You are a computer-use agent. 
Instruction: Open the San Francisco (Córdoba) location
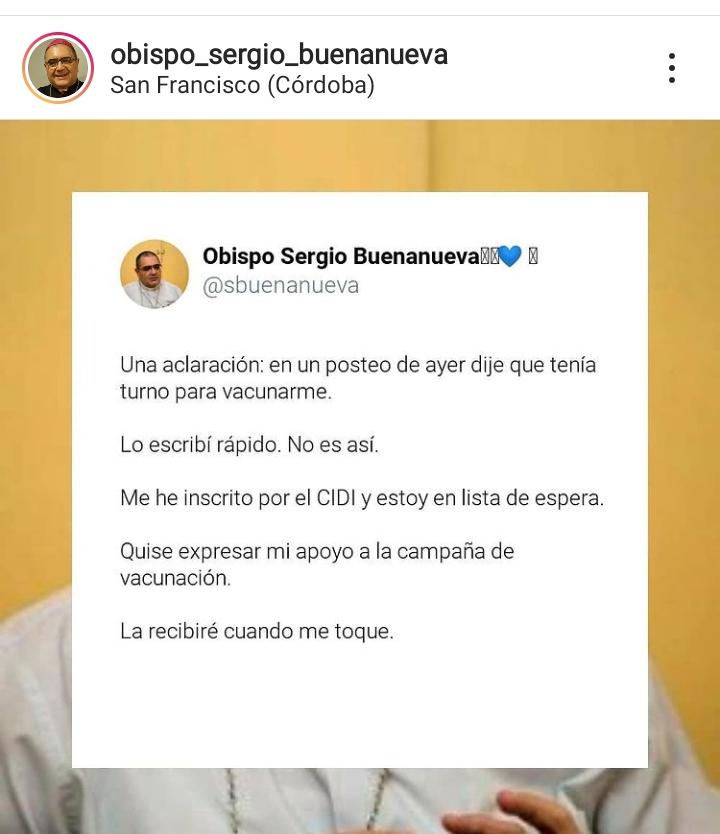coord(242,86)
